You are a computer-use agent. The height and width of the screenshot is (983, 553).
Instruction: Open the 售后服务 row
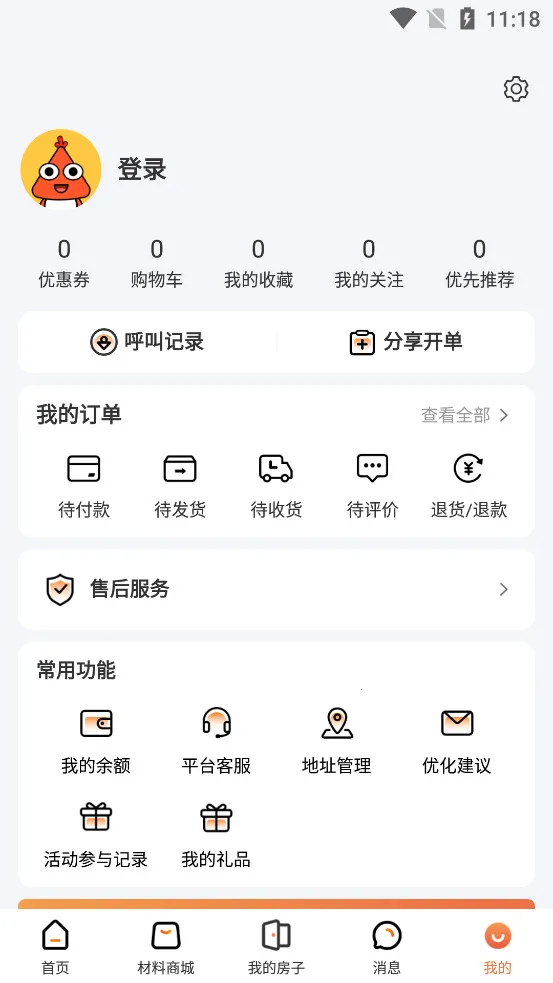click(276, 589)
